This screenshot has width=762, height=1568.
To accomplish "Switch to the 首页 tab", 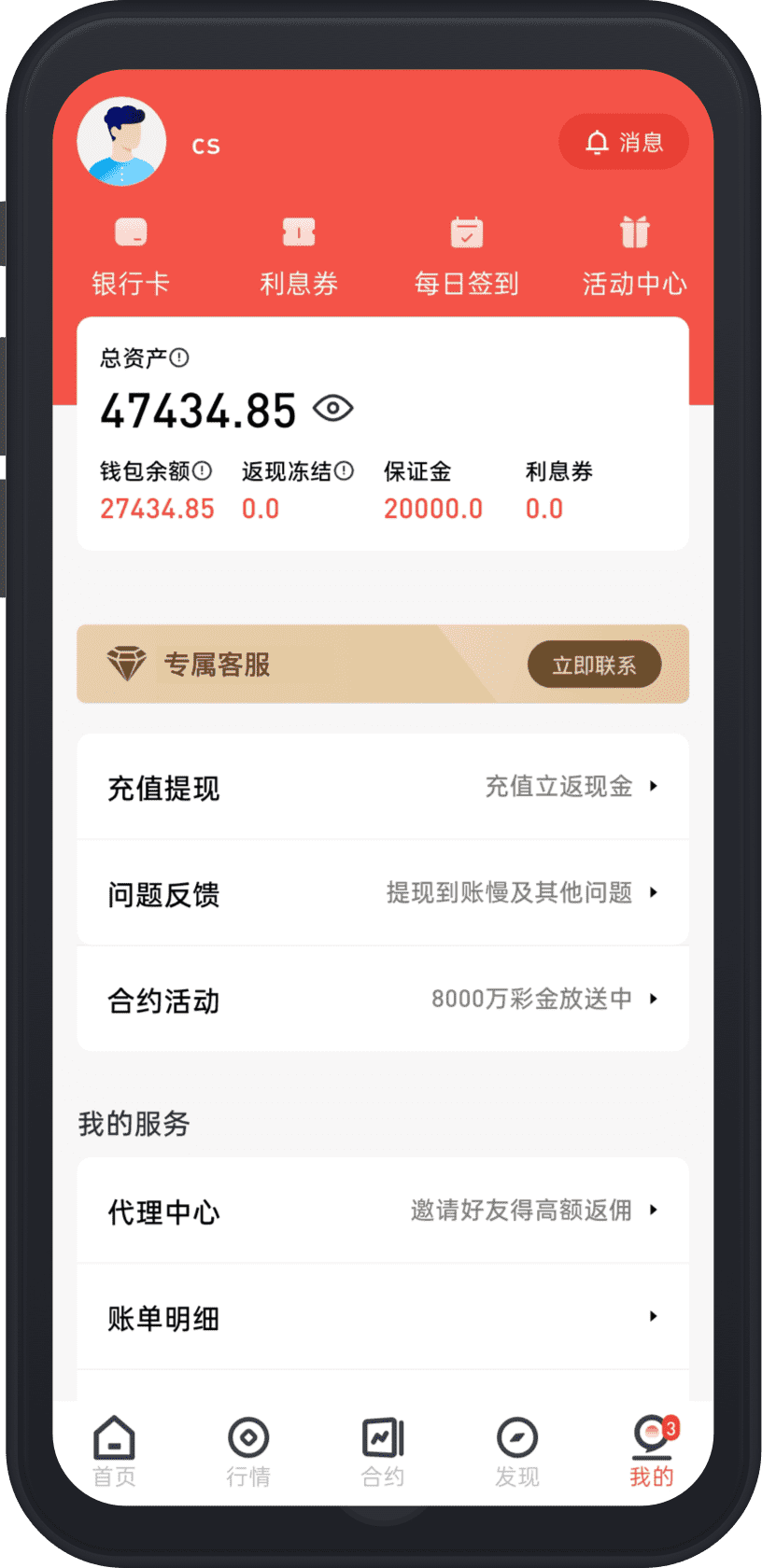I will pyautogui.click(x=114, y=1449).
